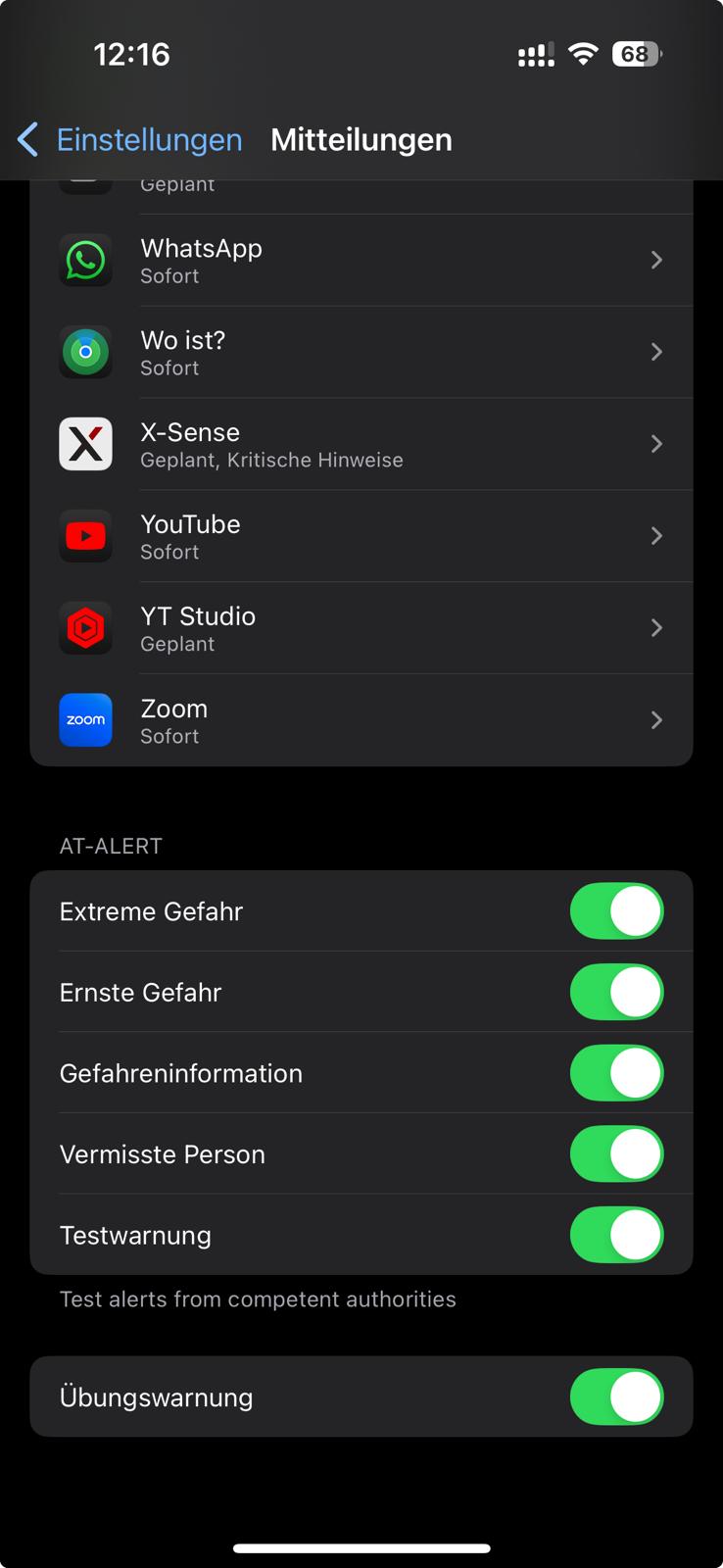Open YT Studio notification settings
This screenshot has height=1568, width=723.
point(361,628)
